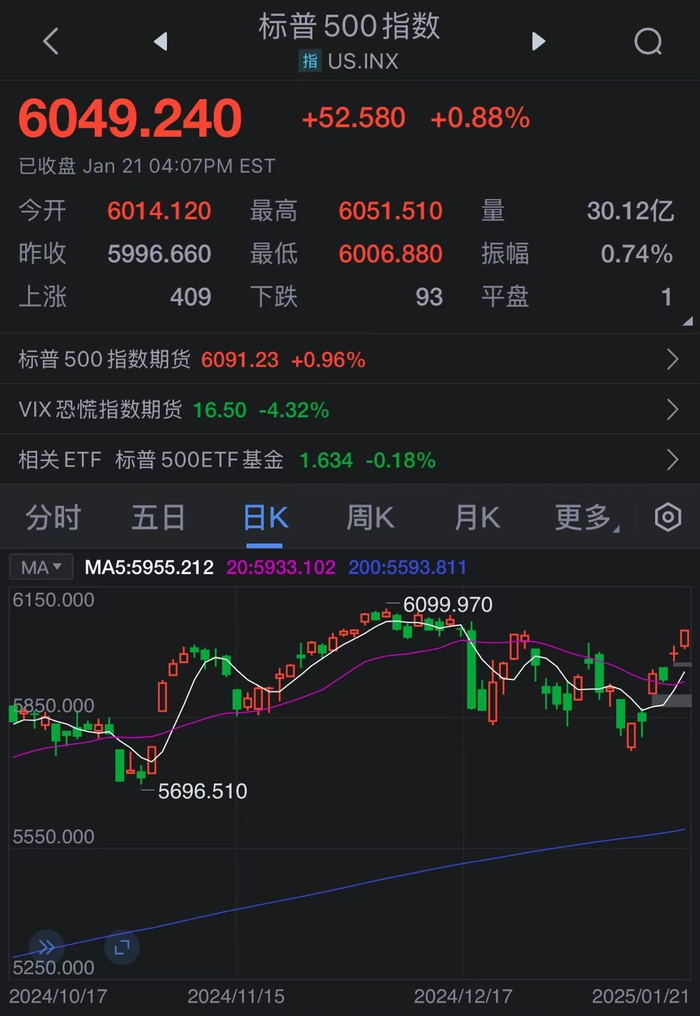Tap the double-arrow icon on chart
Image resolution: width=700 pixels, height=1016 pixels.
(x=45, y=946)
